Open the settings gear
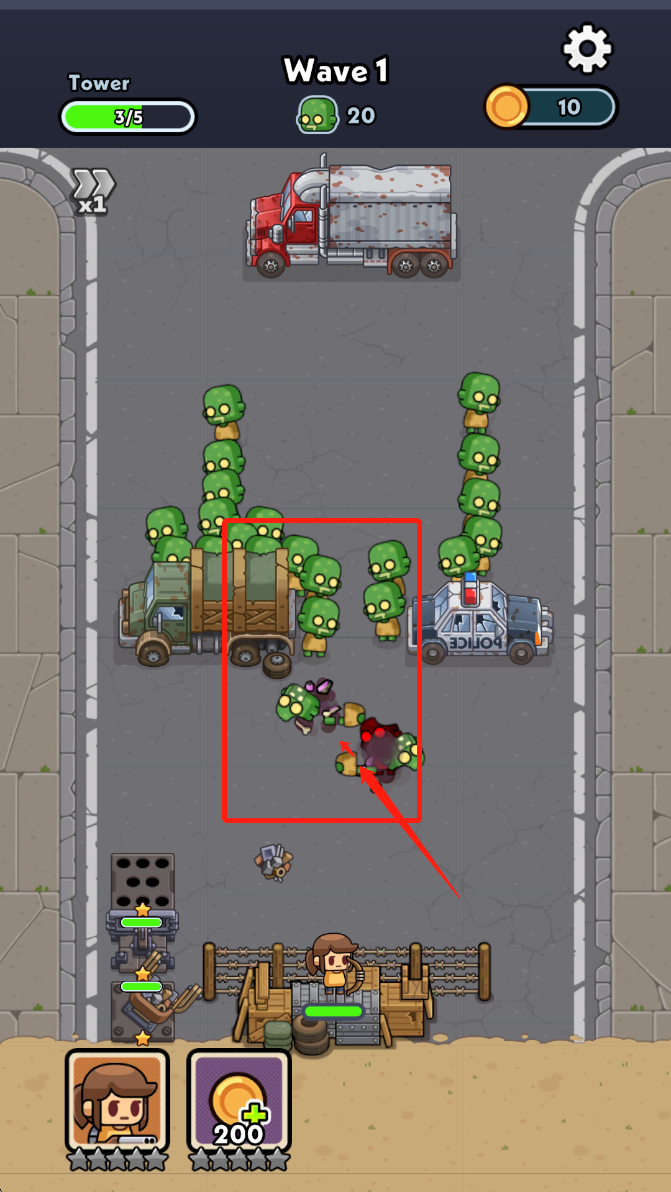The width and height of the screenshot is (671, 1192). (587, 48)
